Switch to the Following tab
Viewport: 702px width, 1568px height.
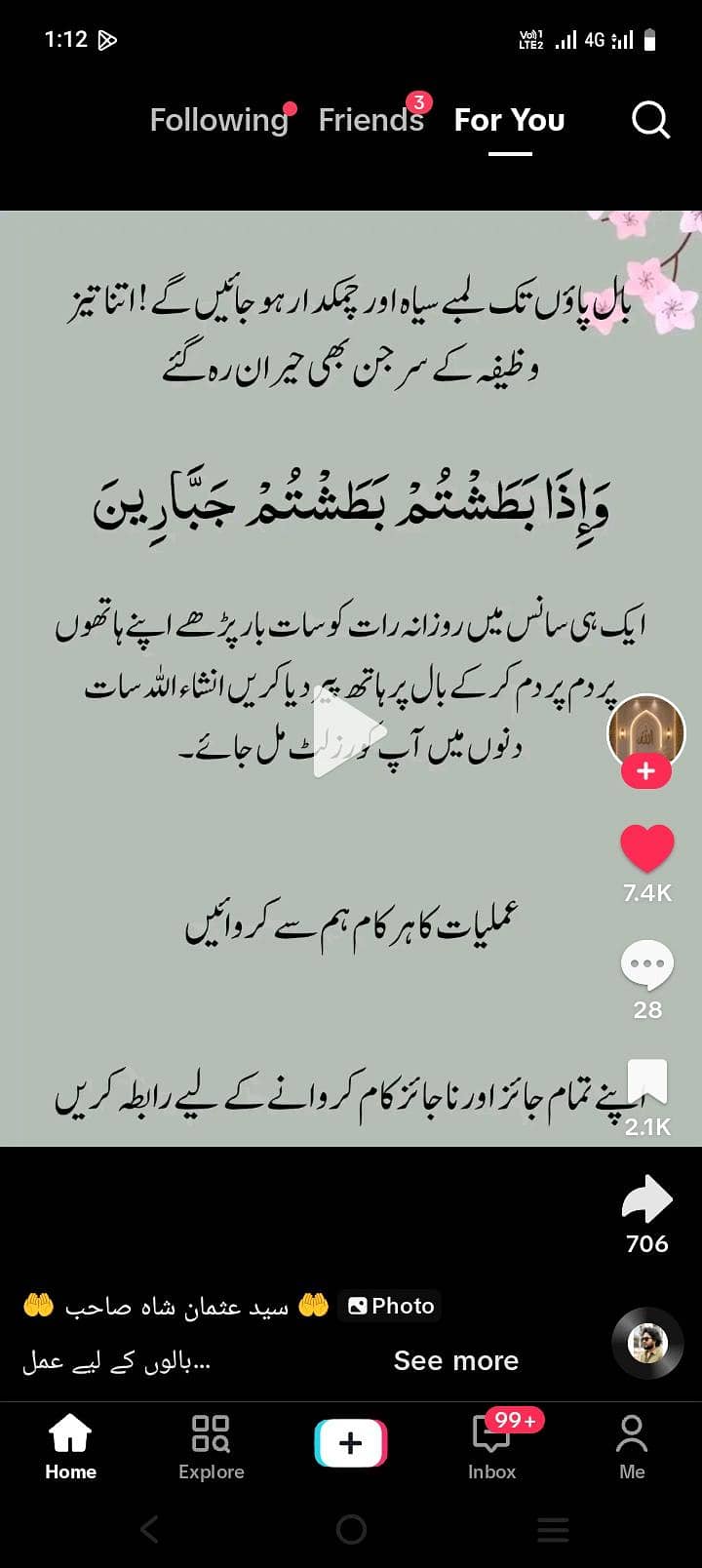(219, 120)
